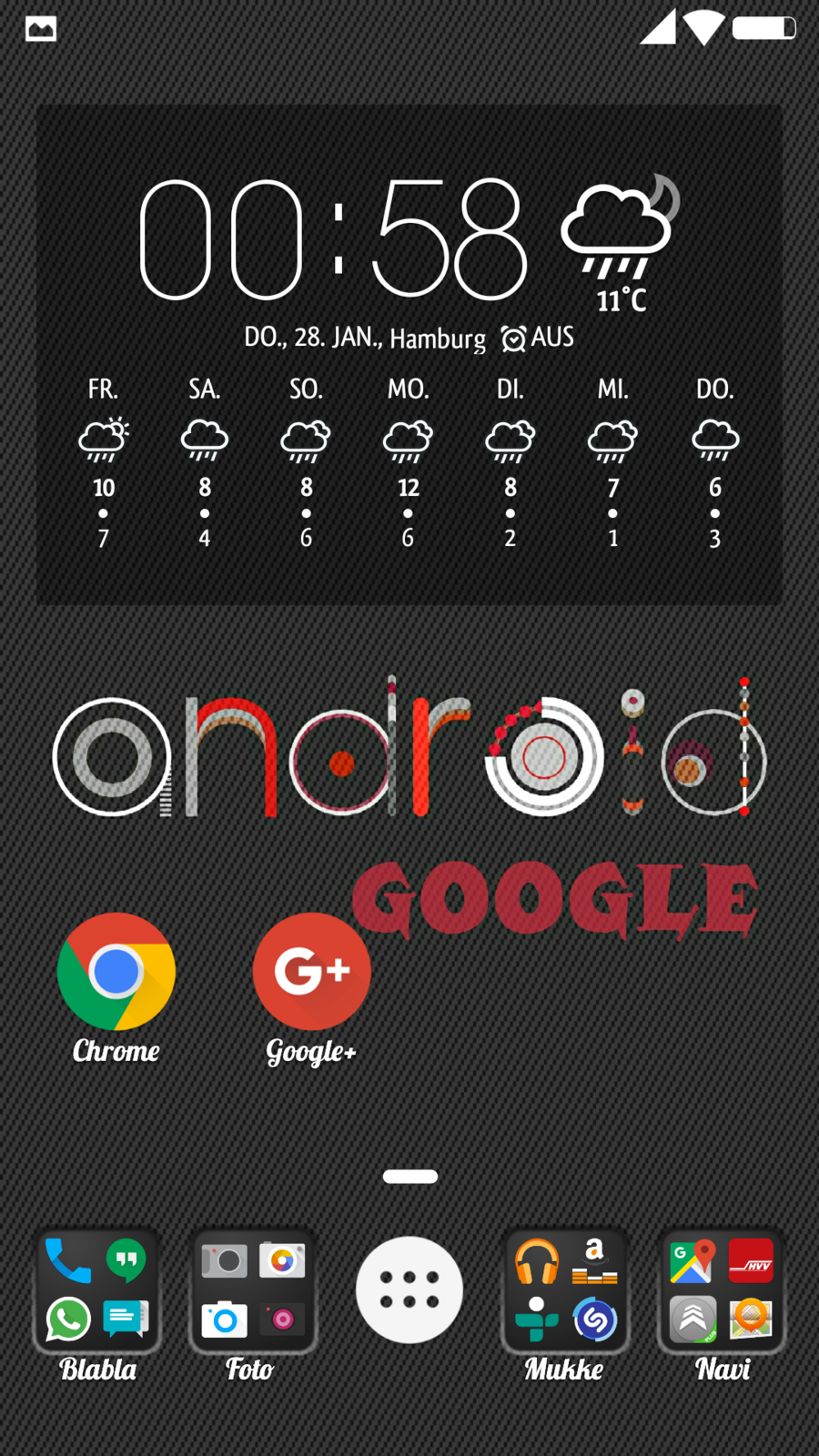Launch the Google+ app
The image size is (819, 1456).
pos(311,972)
